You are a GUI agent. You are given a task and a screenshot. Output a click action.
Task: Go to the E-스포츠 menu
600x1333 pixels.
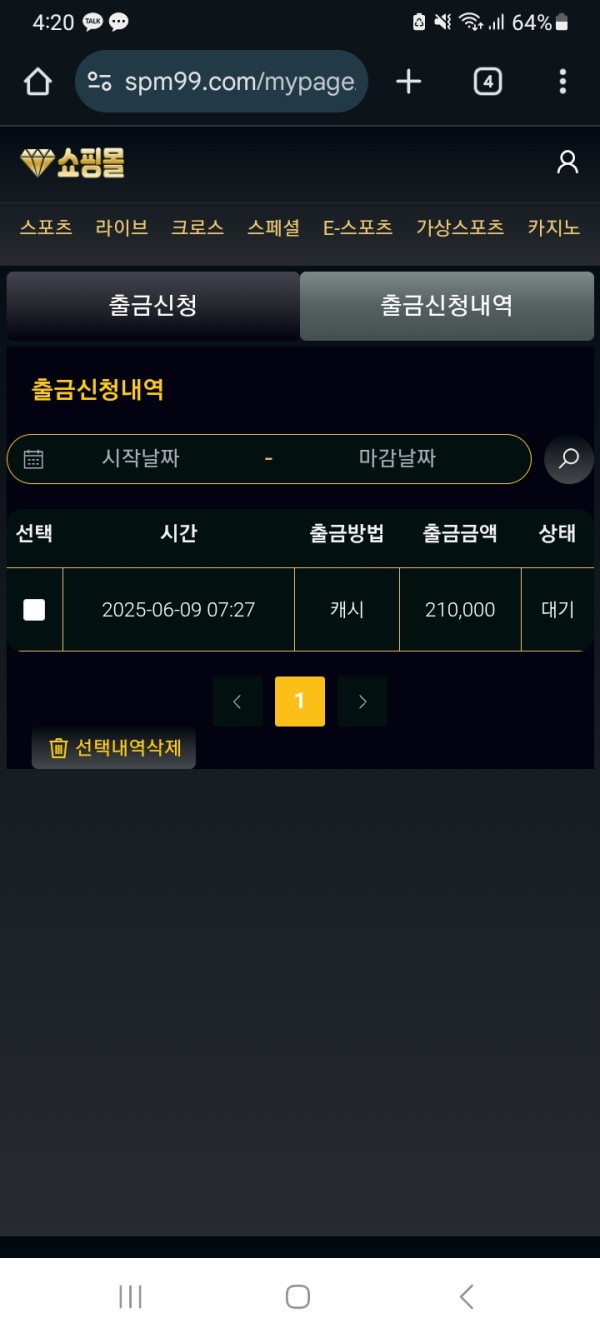coord(357,228)
